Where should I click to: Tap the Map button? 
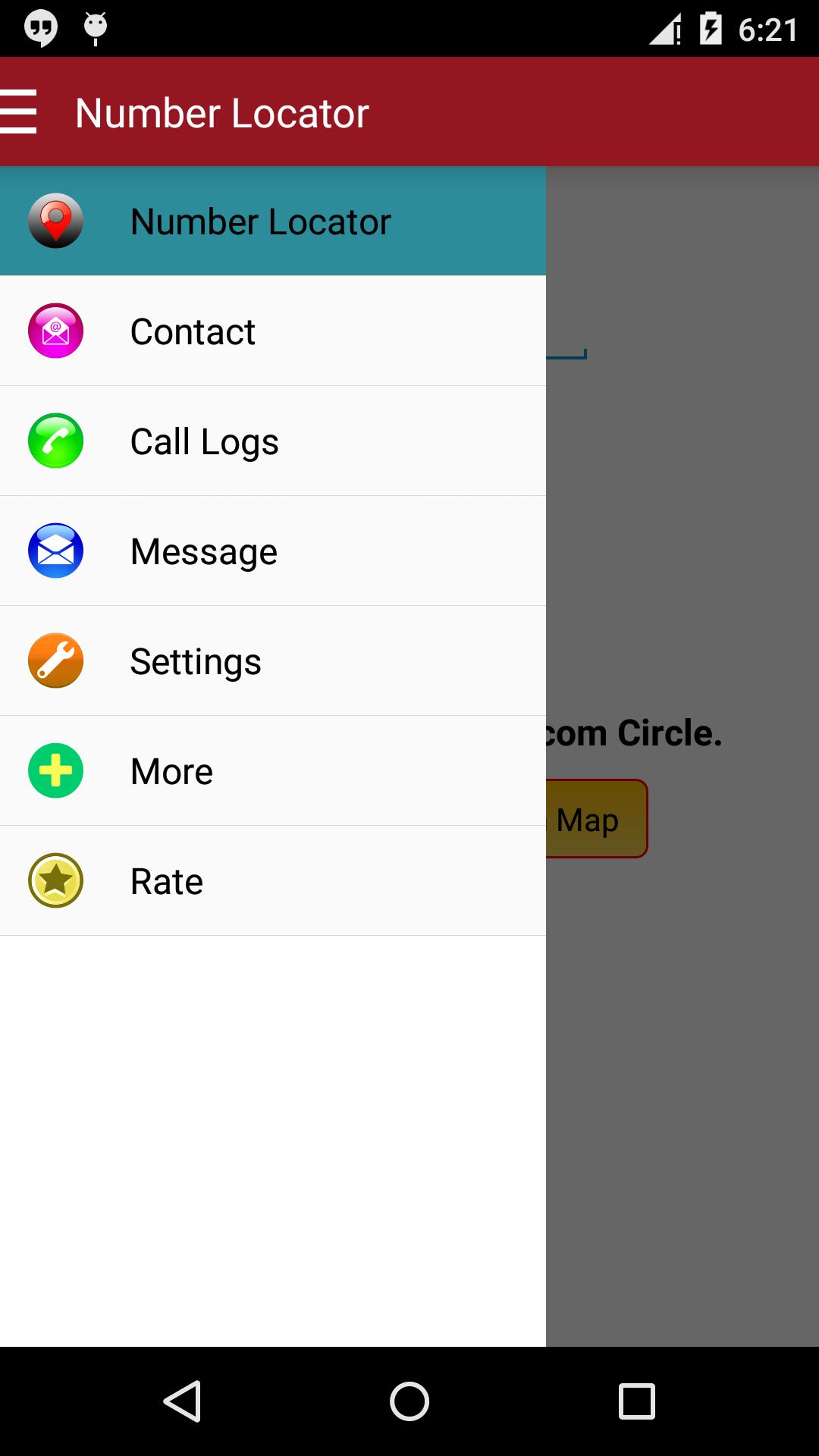596,820
